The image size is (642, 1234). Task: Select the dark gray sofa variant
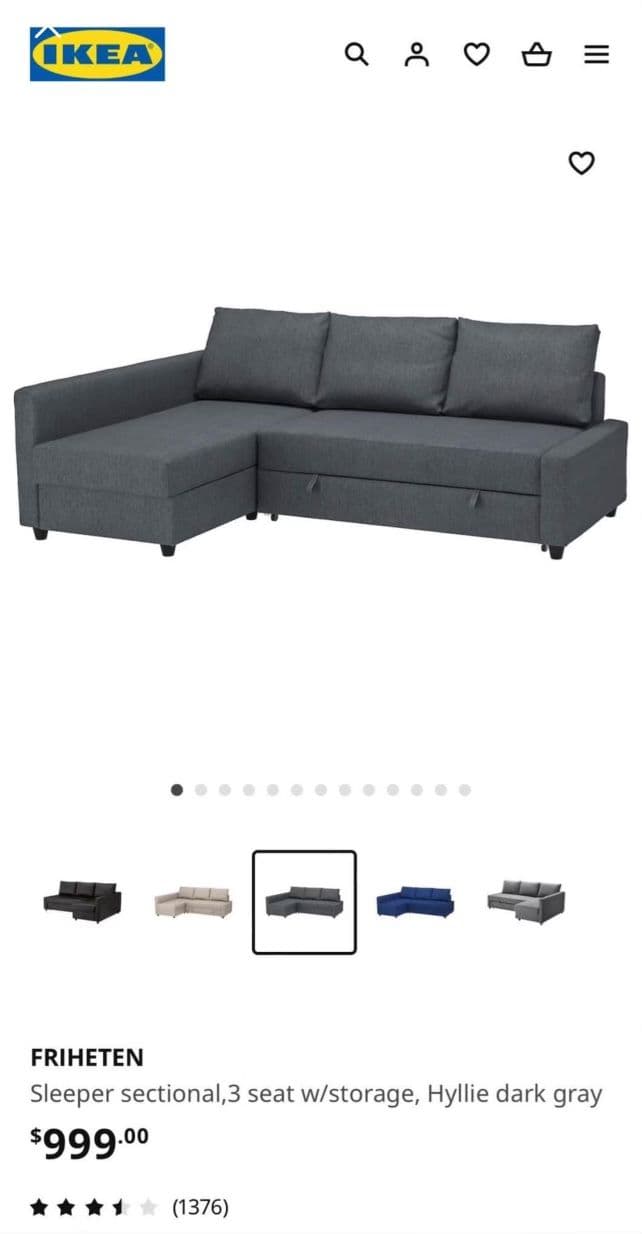304,902
